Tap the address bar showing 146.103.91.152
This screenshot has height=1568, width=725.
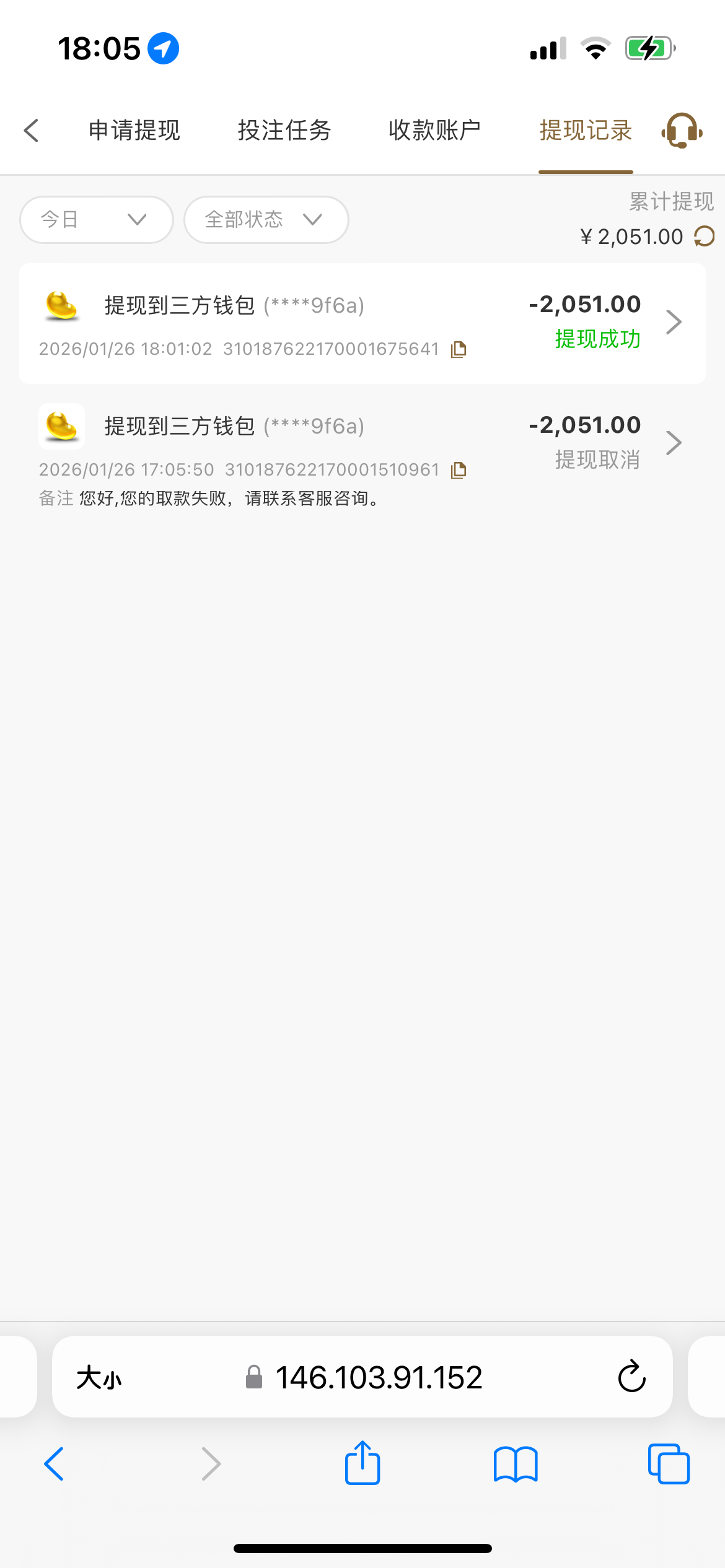point(379,1377)
